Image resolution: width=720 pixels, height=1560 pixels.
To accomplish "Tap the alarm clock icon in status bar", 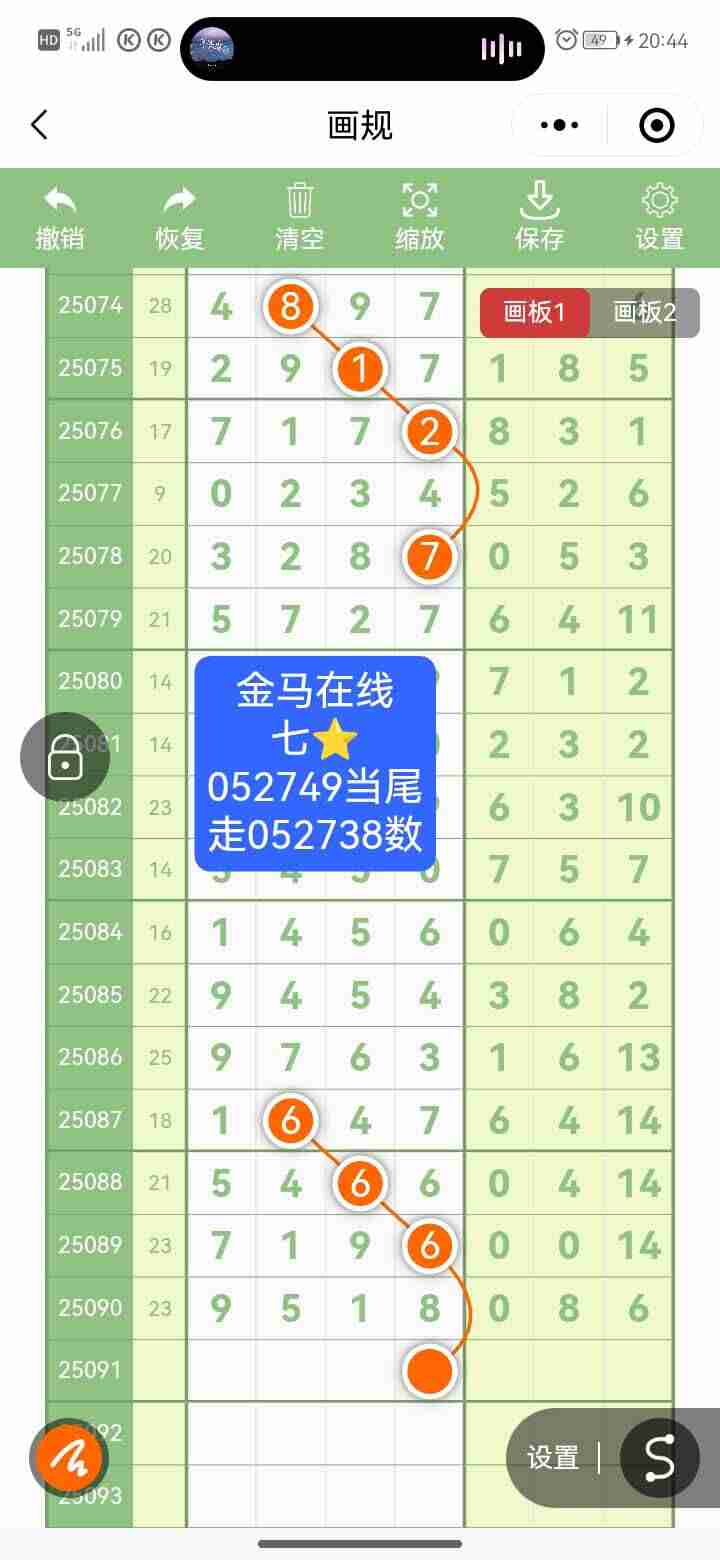I will pos(566,40).
